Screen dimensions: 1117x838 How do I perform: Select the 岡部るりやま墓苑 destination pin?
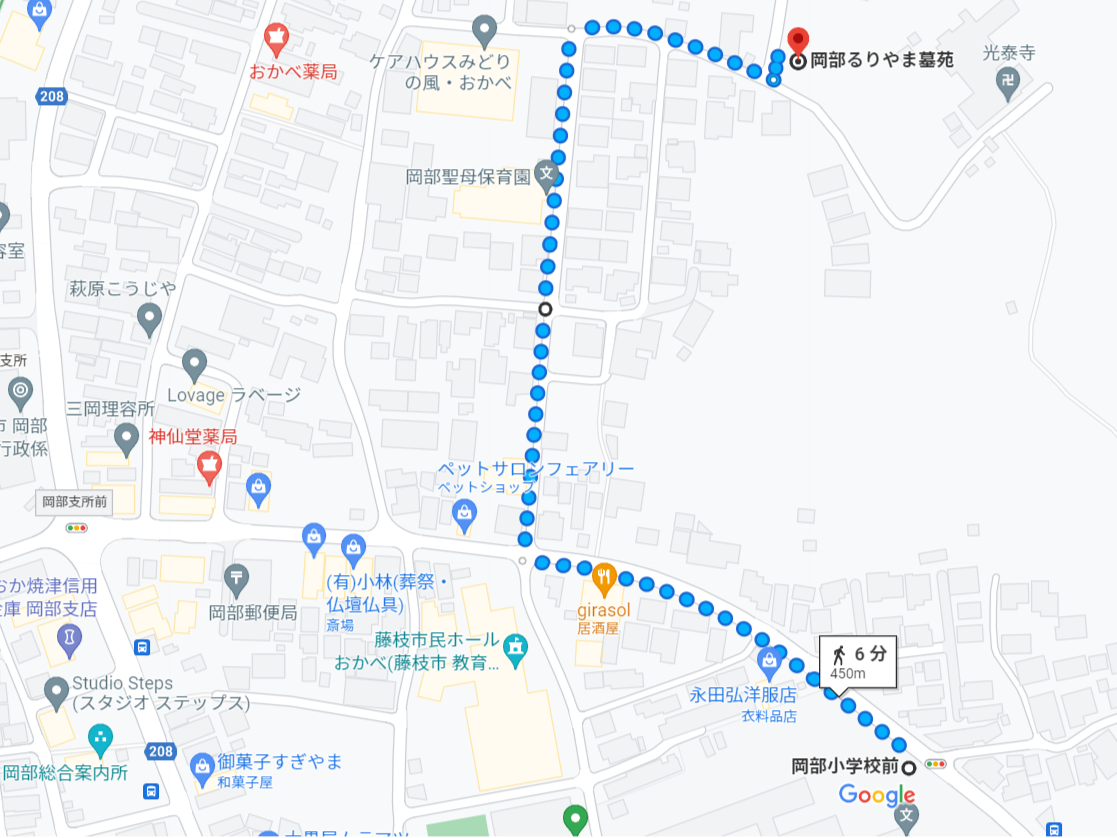(x=797, y=42)
